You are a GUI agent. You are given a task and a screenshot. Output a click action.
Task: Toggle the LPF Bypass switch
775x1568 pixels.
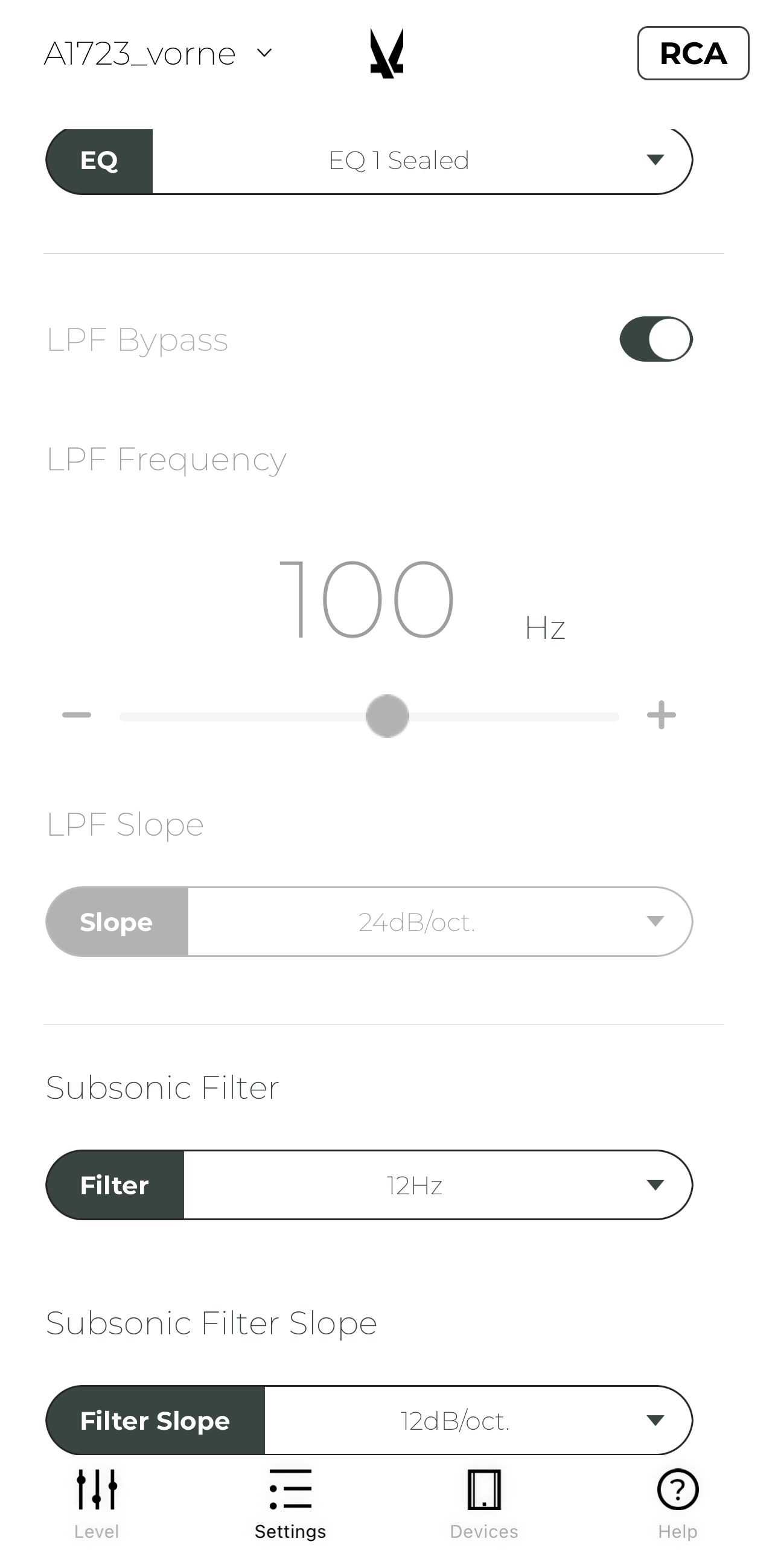click(x=655, y=339)
